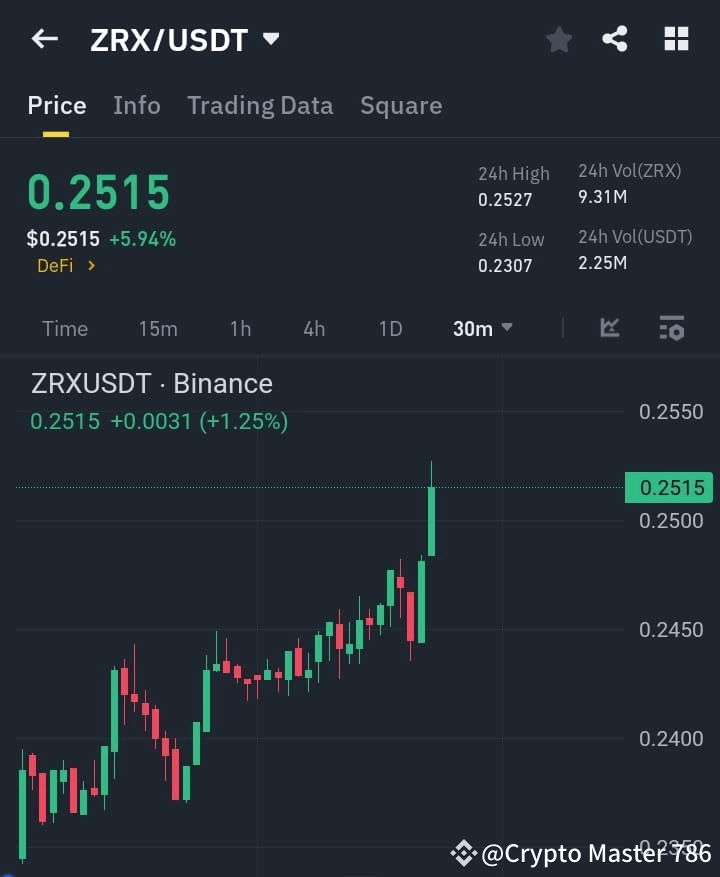
Task: Switch to the Trading Data tab
Action: click(260, 105)
